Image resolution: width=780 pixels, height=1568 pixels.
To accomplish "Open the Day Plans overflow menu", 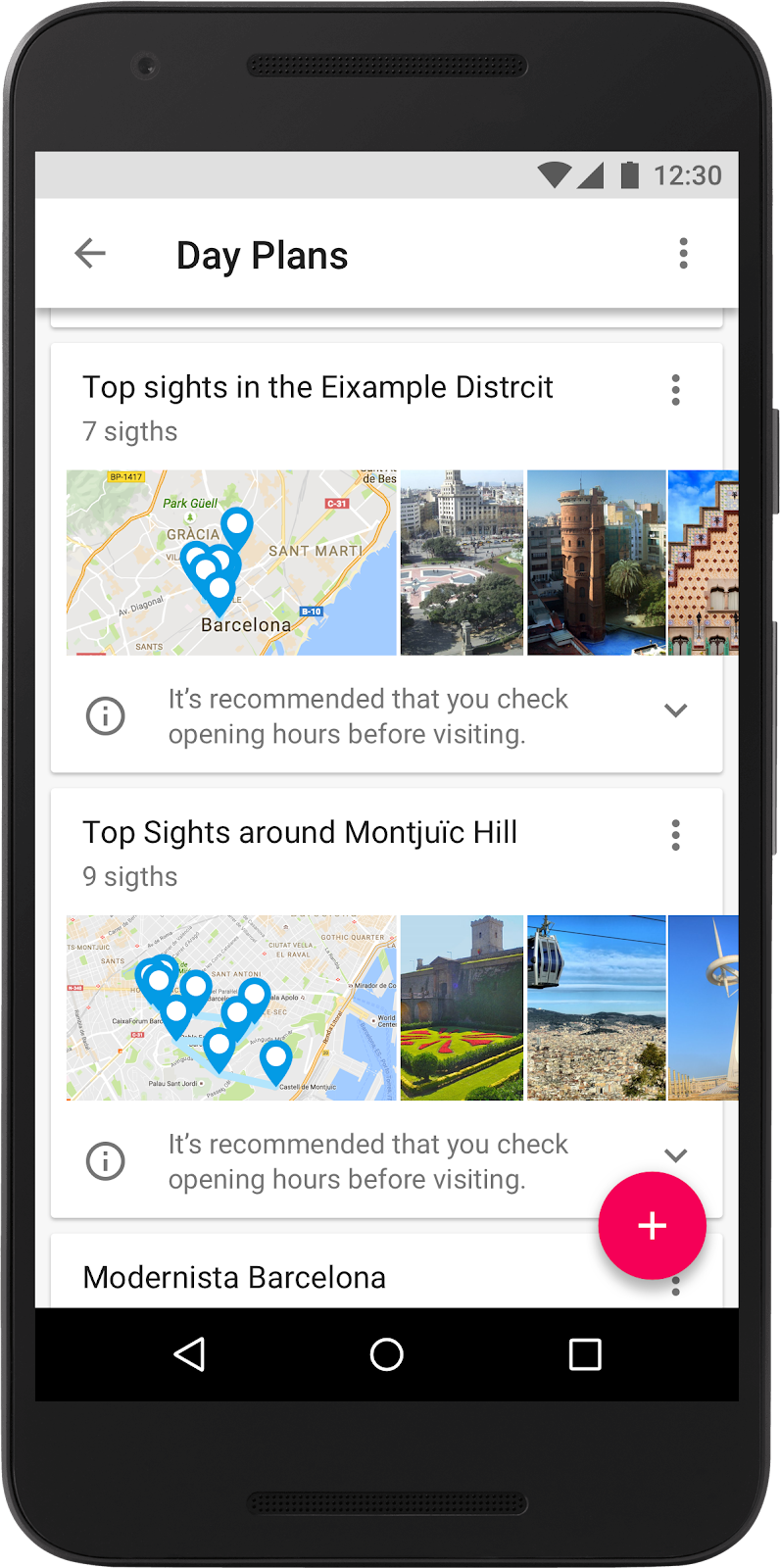I will [x=683, y=254].
